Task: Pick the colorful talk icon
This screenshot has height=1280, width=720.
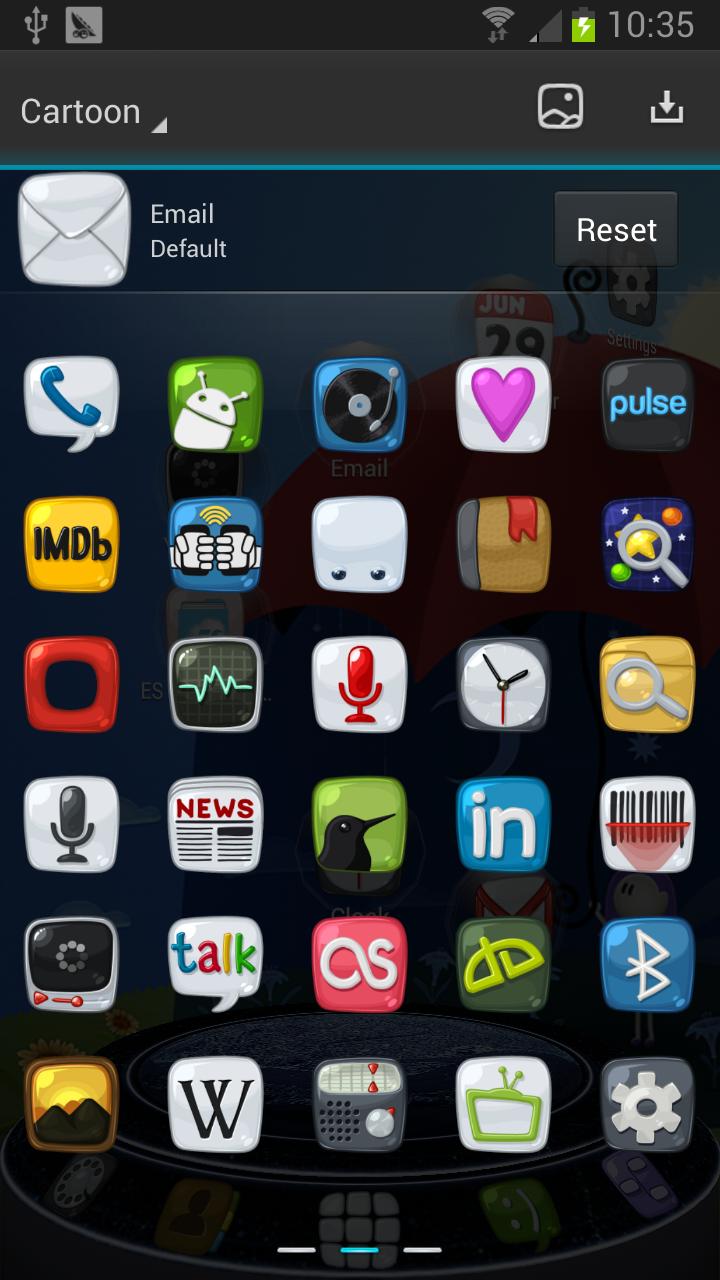Action: (215, 962)
